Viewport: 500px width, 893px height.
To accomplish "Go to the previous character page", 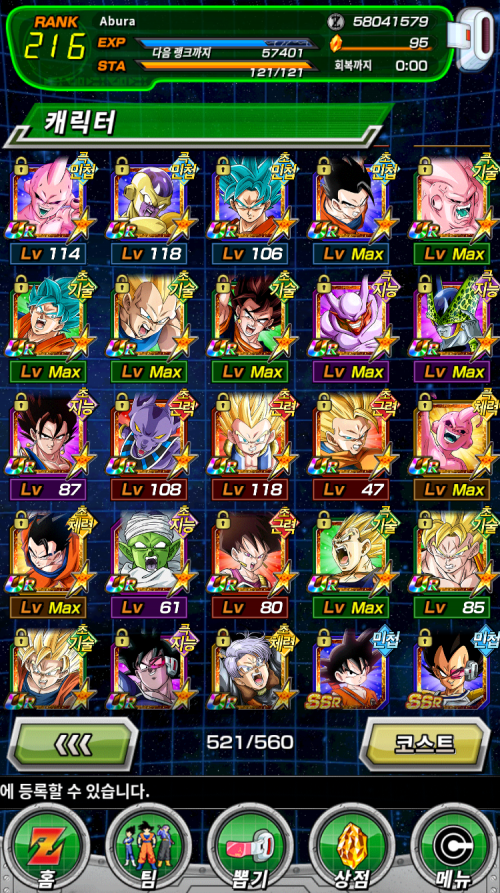I will [72, 743].
